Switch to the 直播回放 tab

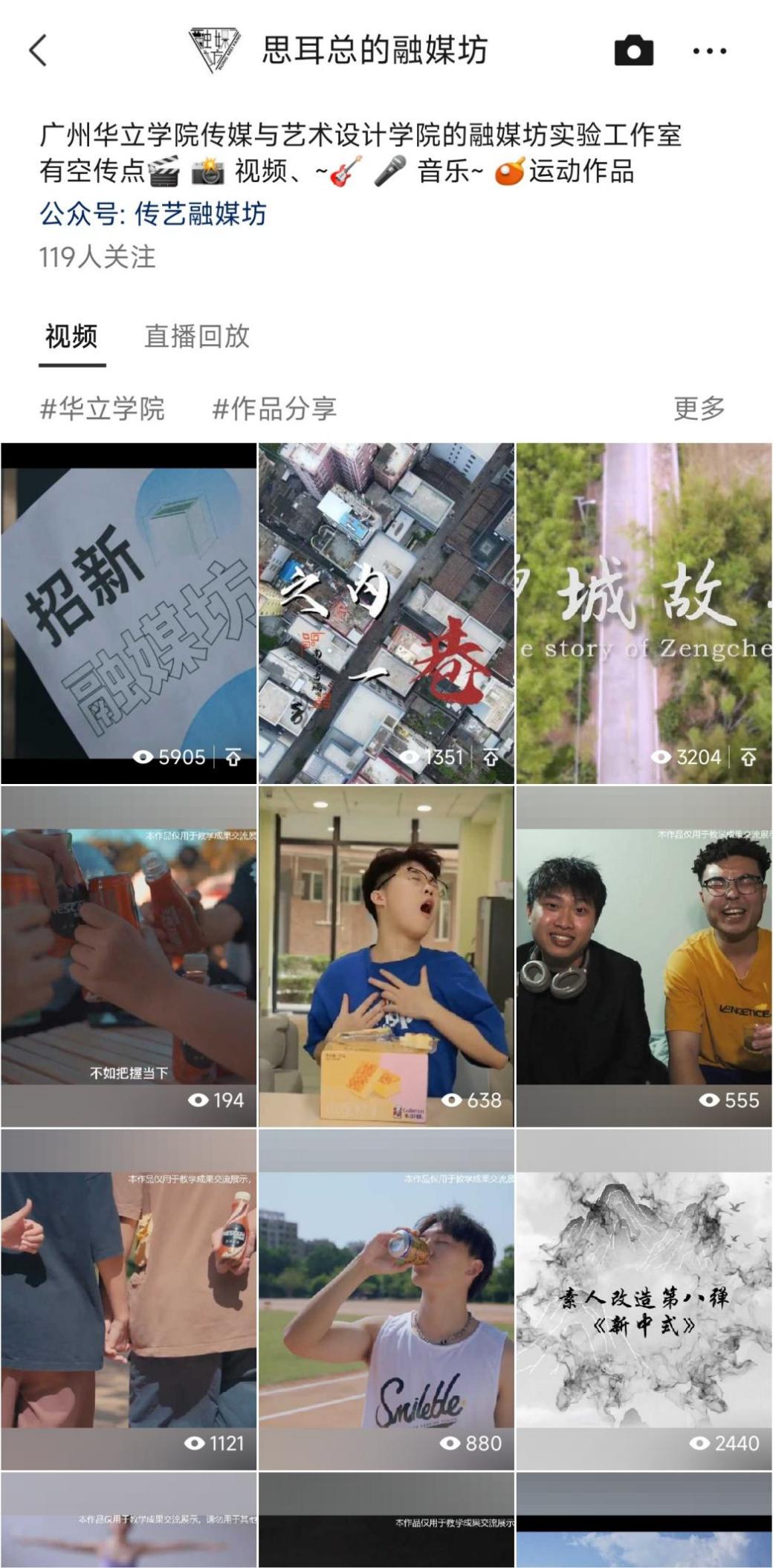tap(198, 337)
